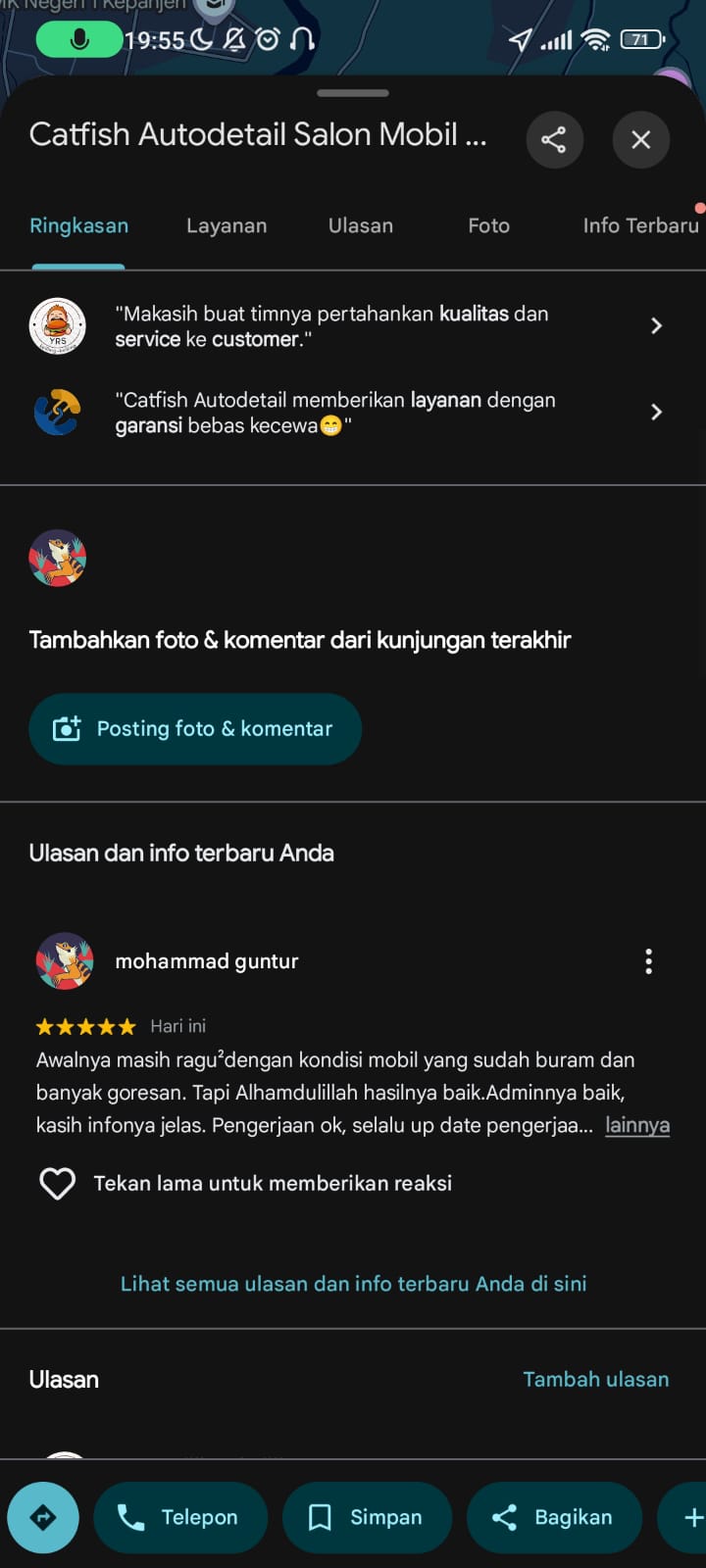Open the Foto tab

pos(488,225)
